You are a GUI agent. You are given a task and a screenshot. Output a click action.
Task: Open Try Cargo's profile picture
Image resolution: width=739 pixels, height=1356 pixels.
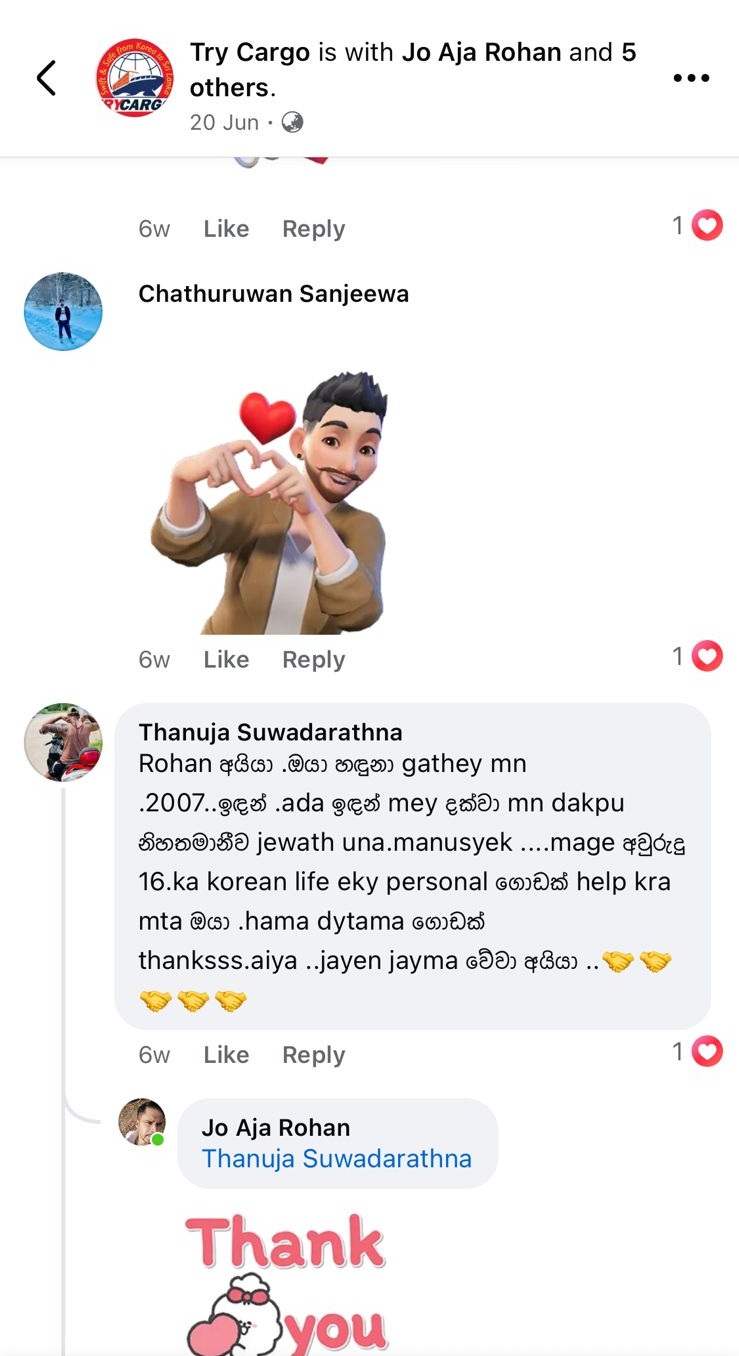[x=134, y=78]
